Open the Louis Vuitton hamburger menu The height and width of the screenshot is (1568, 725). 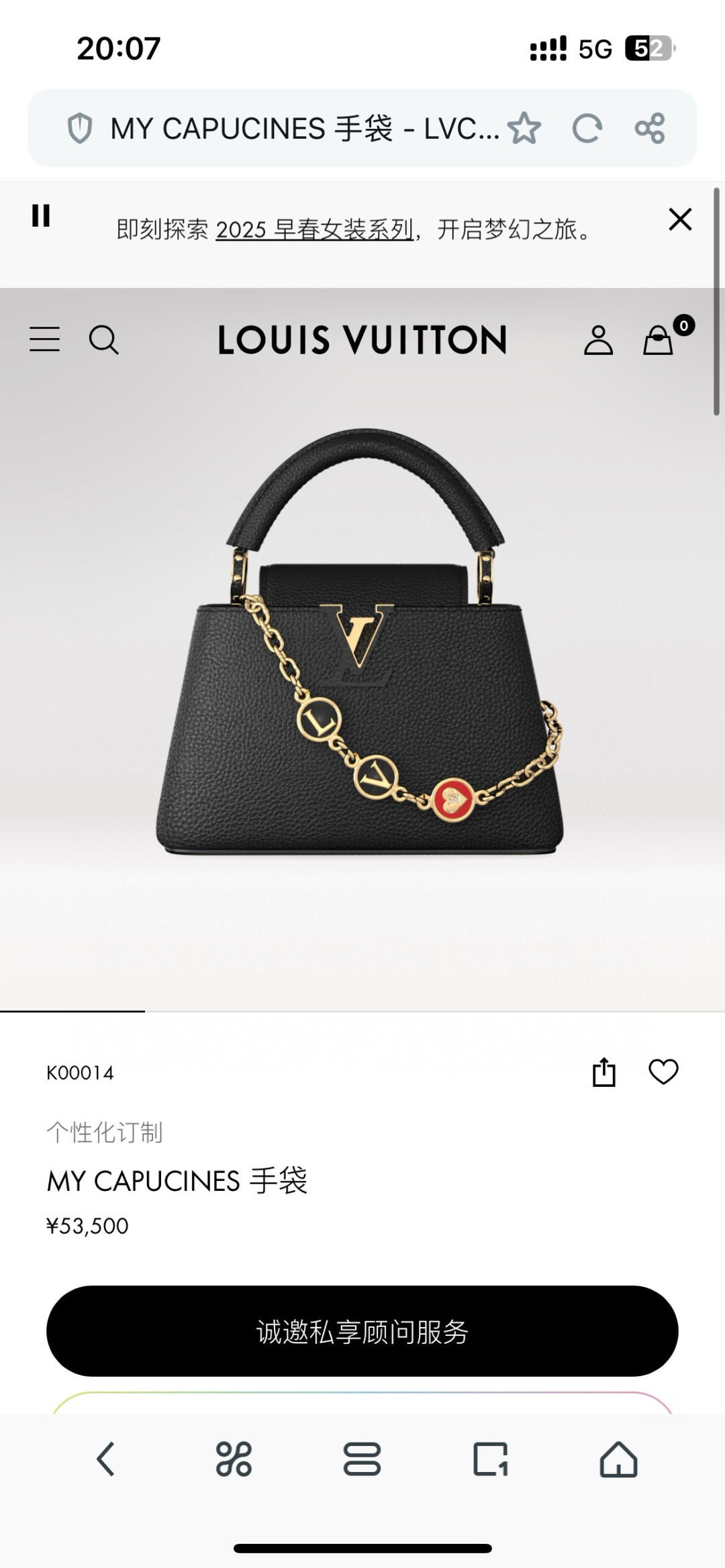[44, 339]
